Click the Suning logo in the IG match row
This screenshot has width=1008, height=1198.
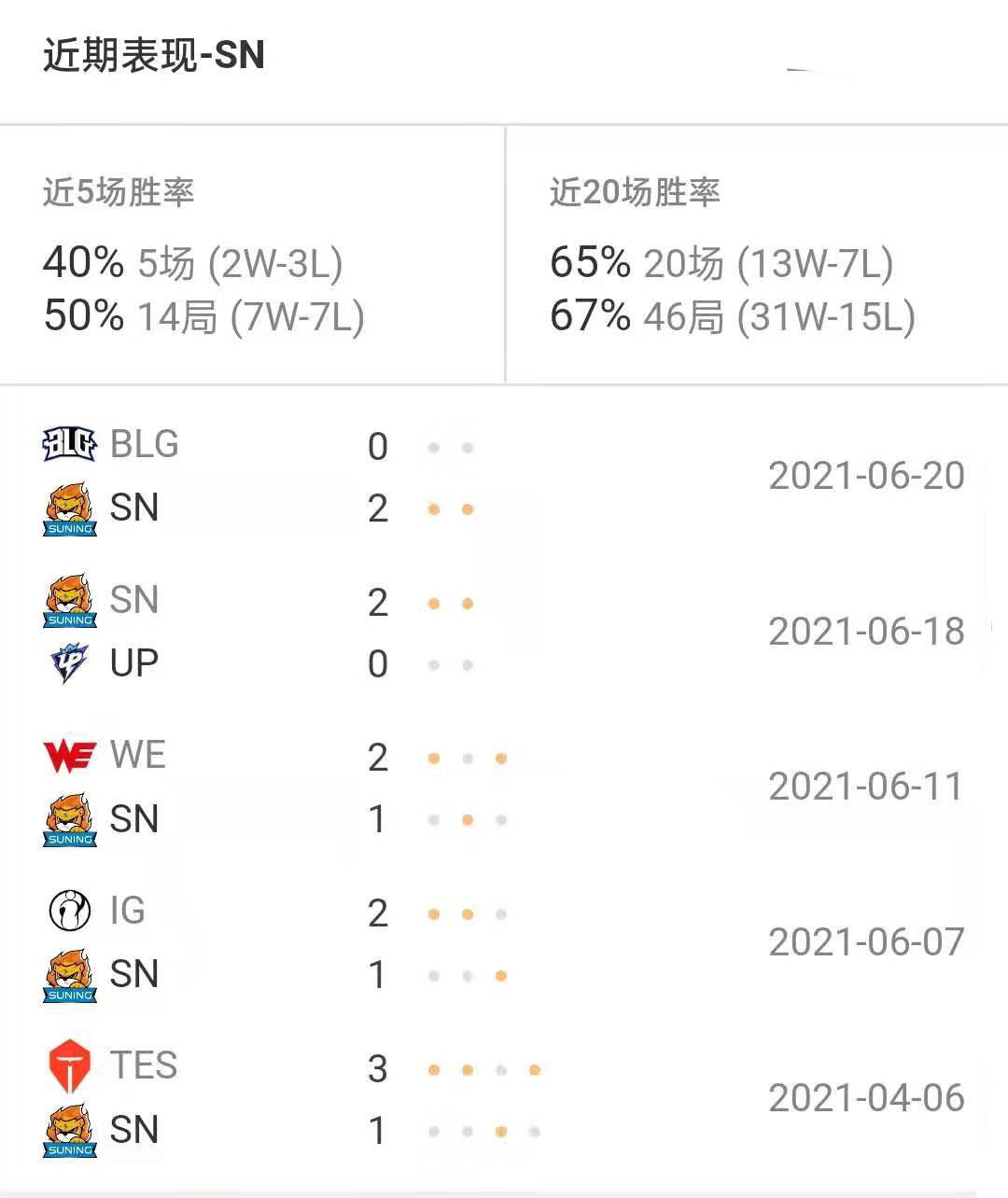(x=68, y=975)
